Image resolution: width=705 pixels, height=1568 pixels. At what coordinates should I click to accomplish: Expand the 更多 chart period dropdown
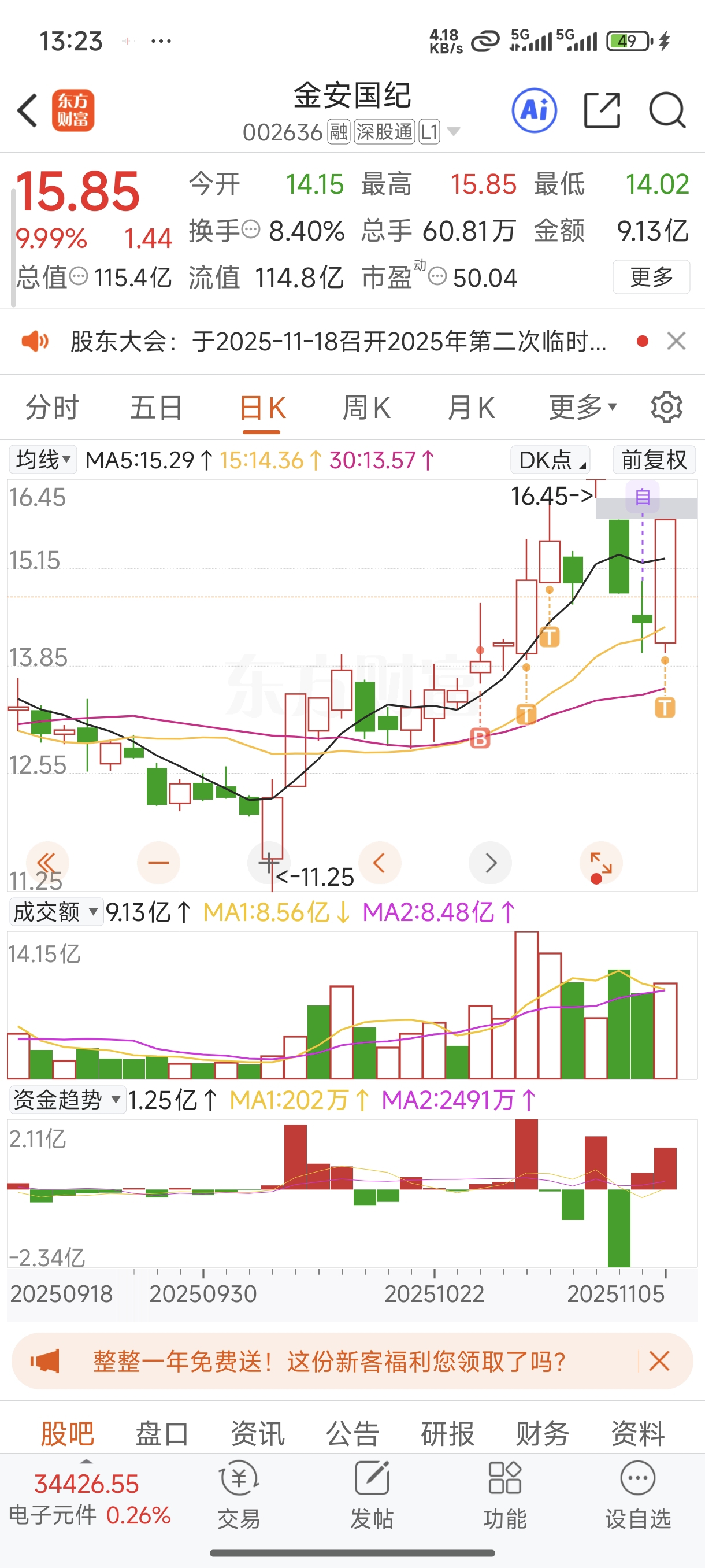pos(582,407)
